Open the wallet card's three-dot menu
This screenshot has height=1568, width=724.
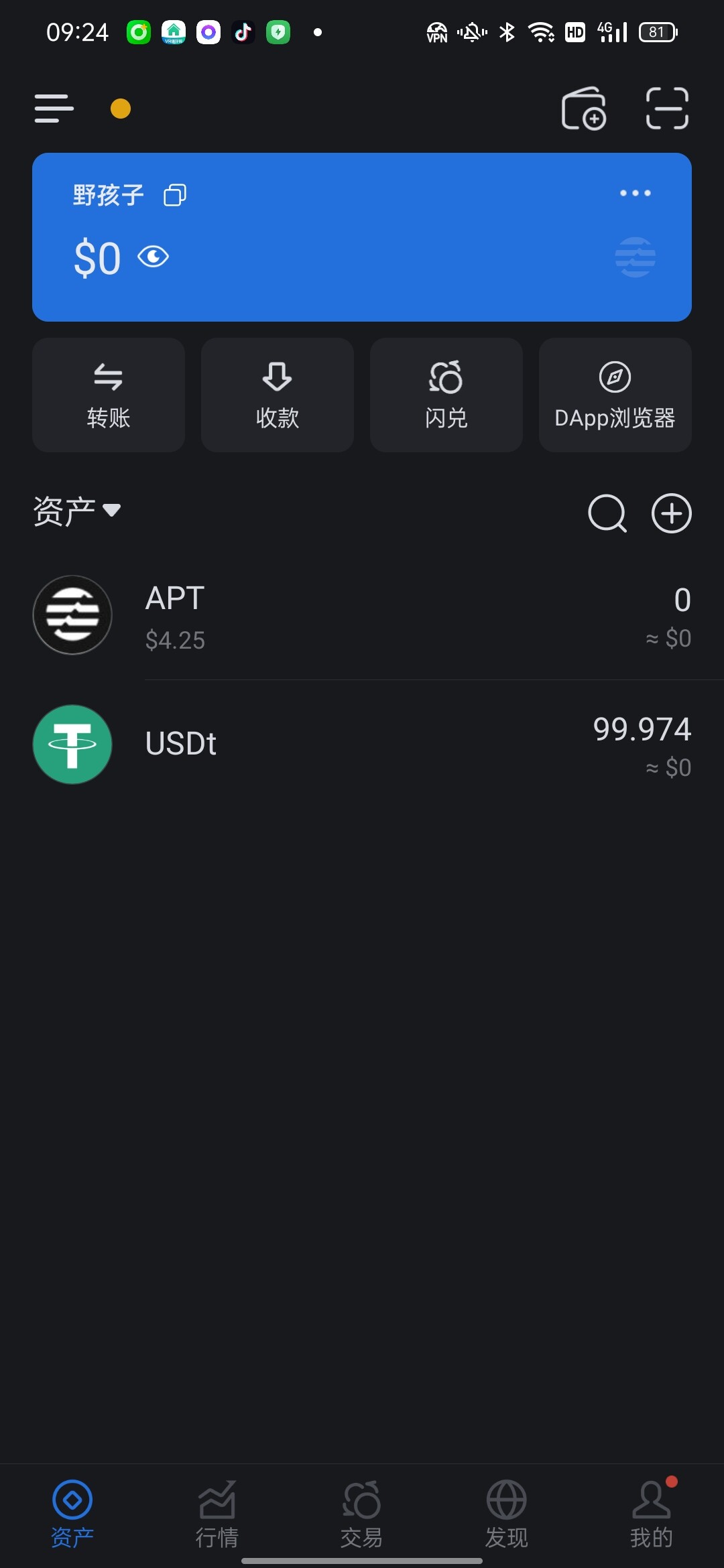635,193
